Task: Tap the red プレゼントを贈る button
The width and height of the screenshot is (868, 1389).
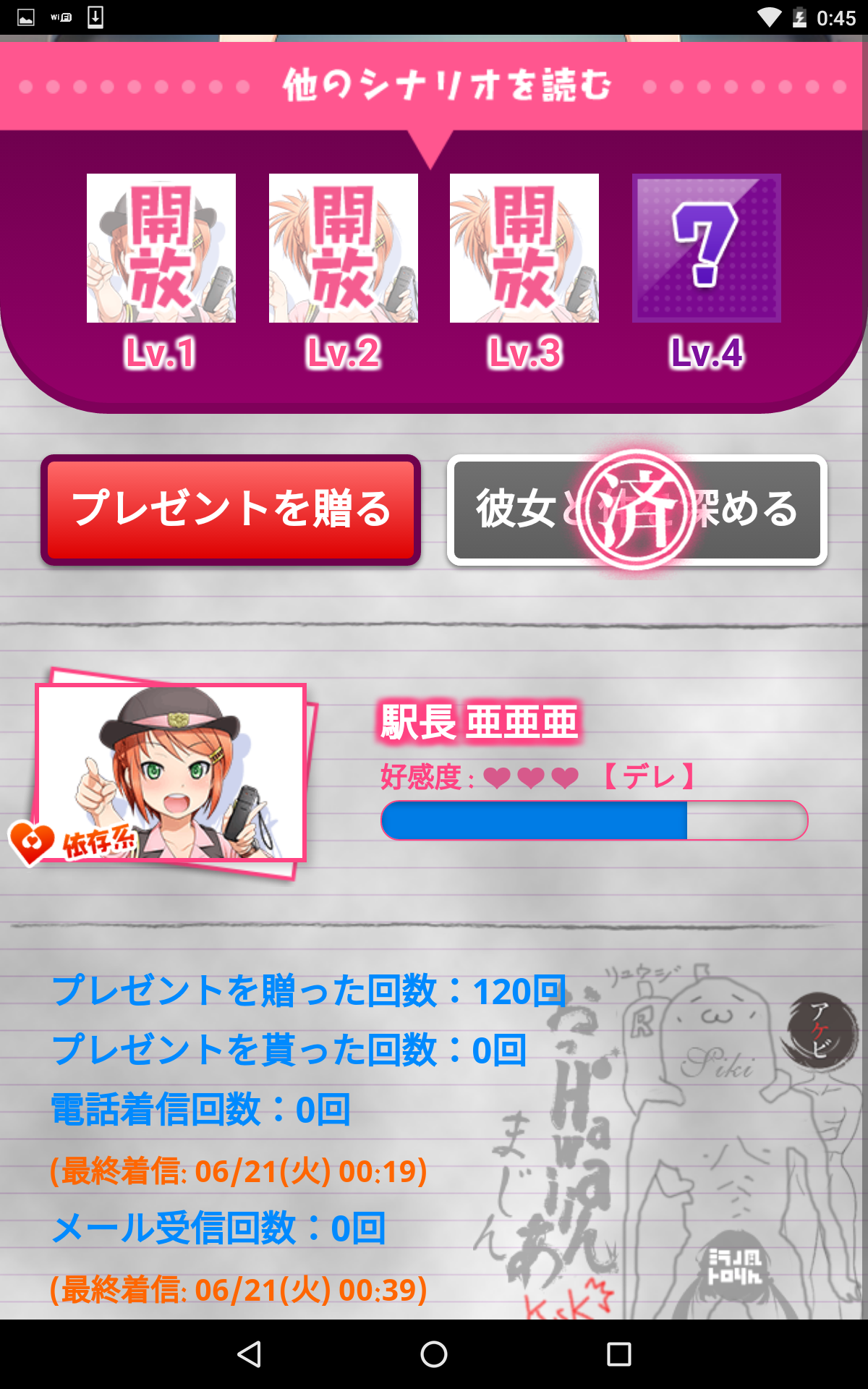Action: pyautogui.click(x=231, y=510)
